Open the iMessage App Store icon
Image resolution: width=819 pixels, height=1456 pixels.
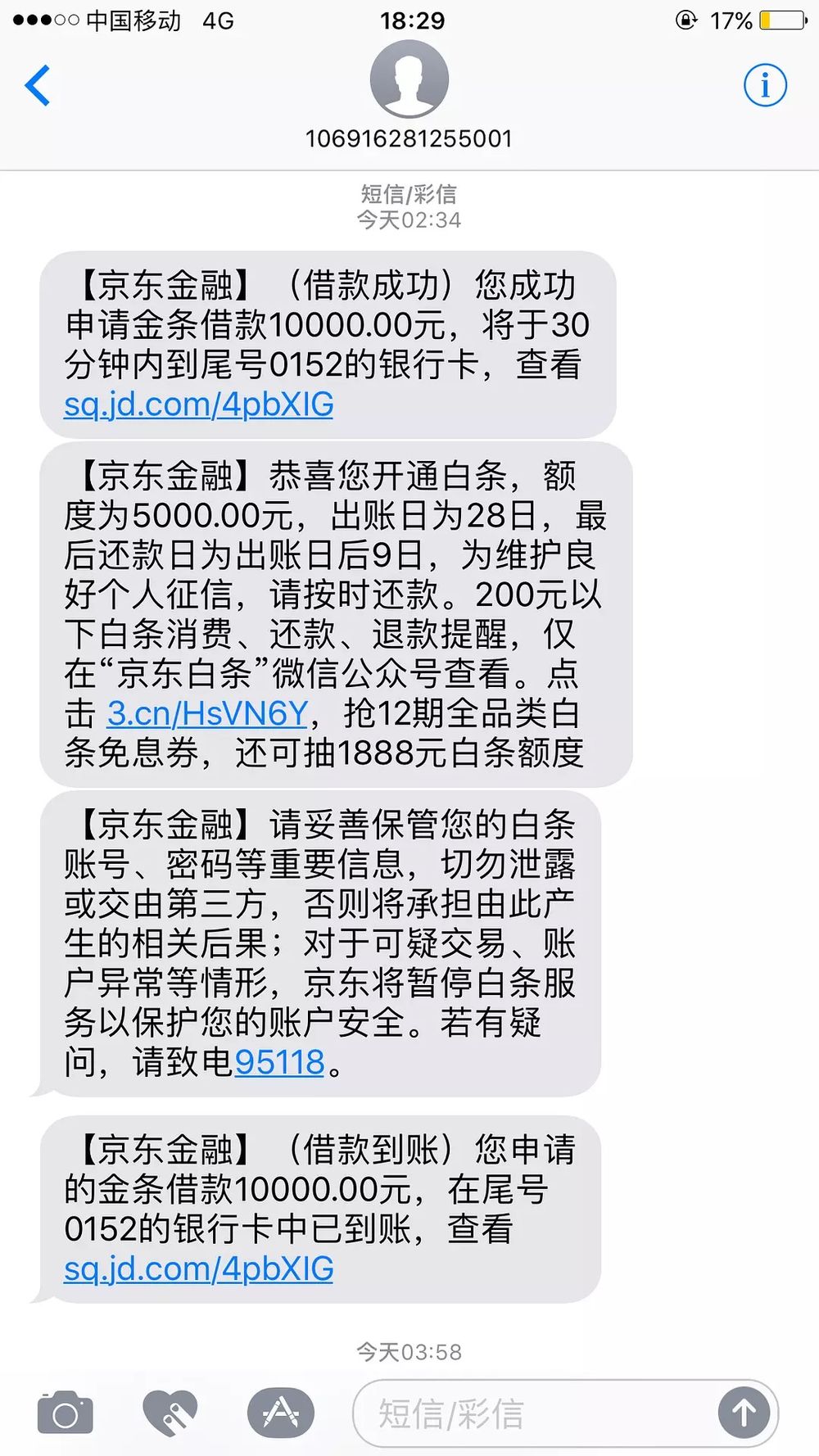(281, 1413)
